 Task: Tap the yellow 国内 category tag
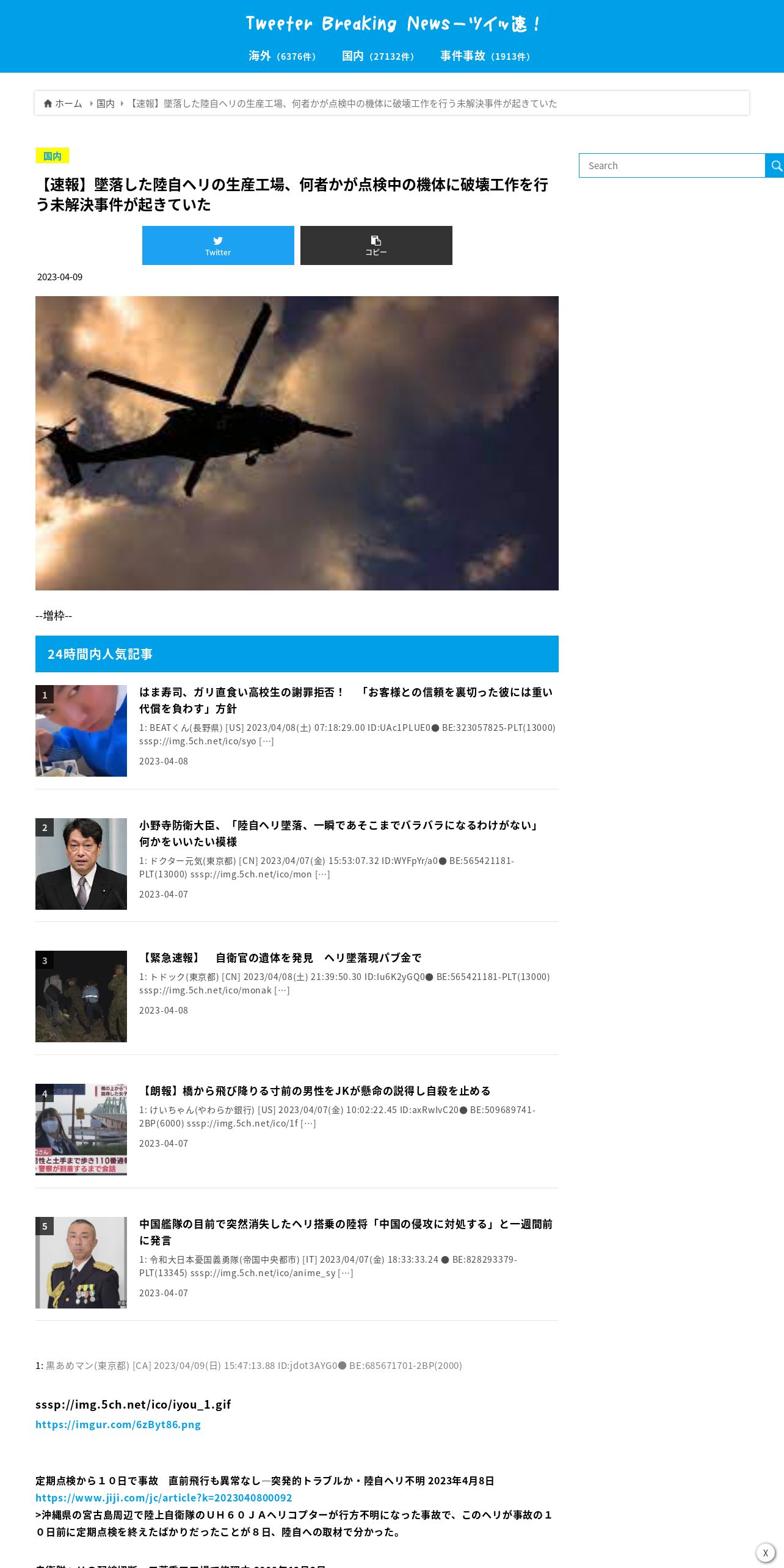point(53,156)
